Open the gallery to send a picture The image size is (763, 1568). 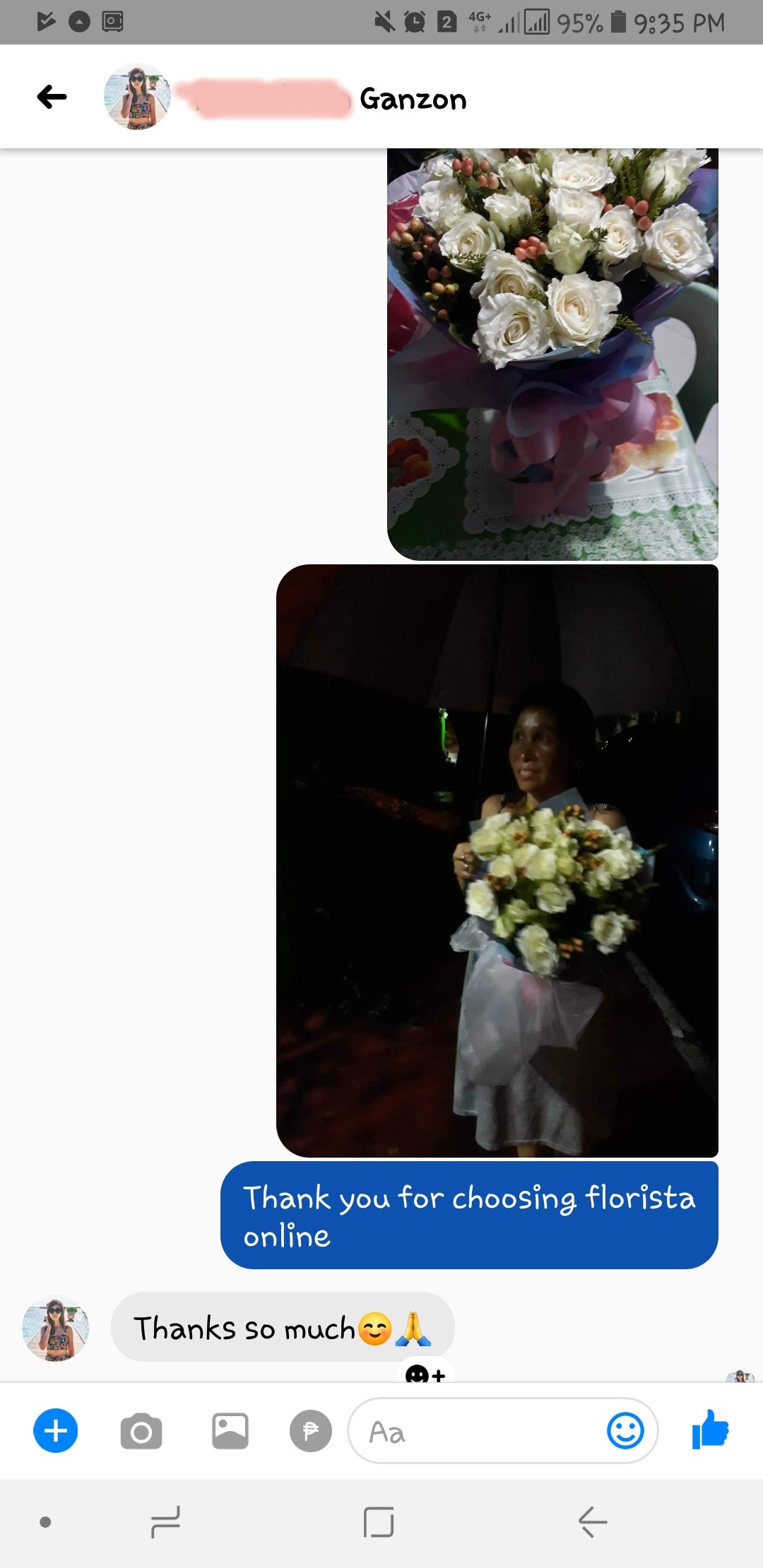click(x=230, y=1432)
